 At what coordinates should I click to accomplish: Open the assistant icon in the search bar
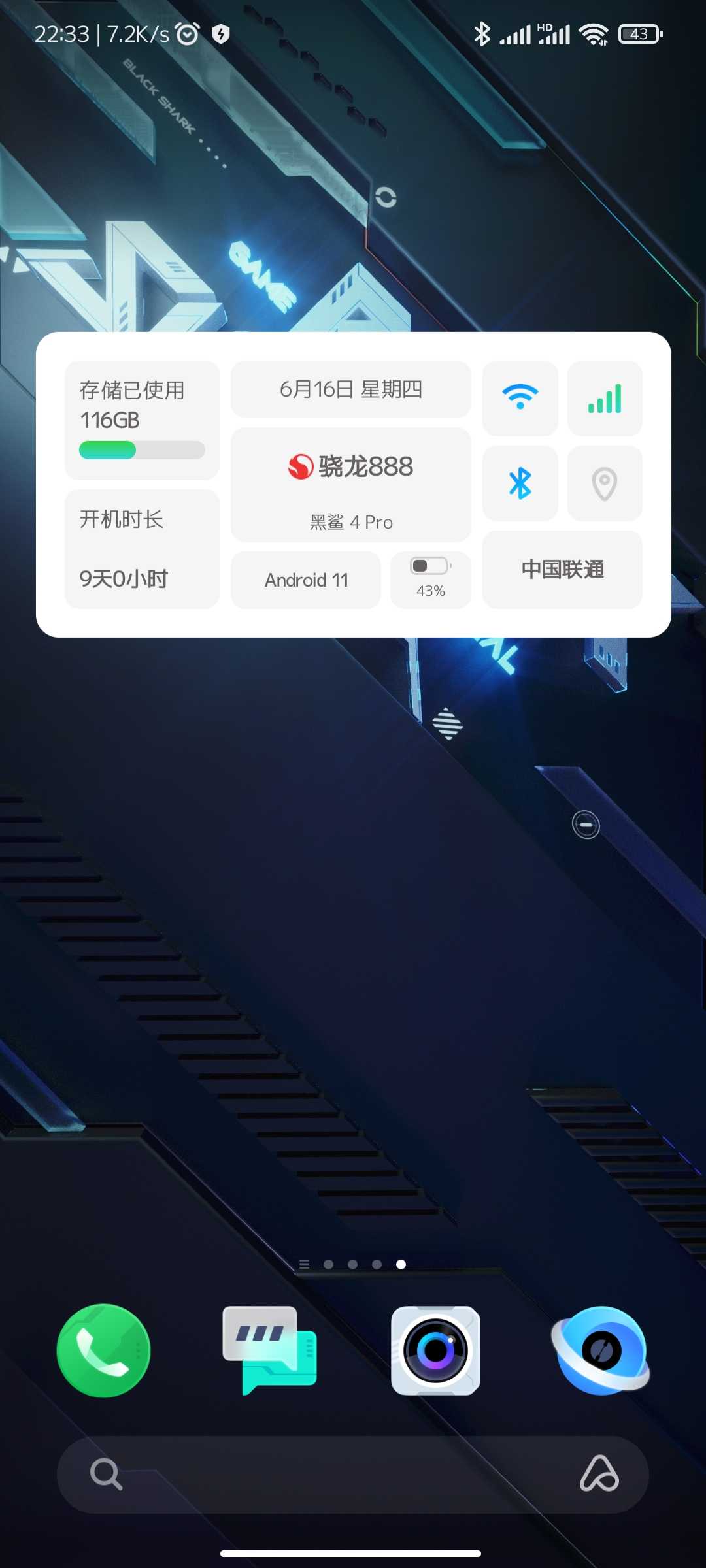(x=599, y=1475)
